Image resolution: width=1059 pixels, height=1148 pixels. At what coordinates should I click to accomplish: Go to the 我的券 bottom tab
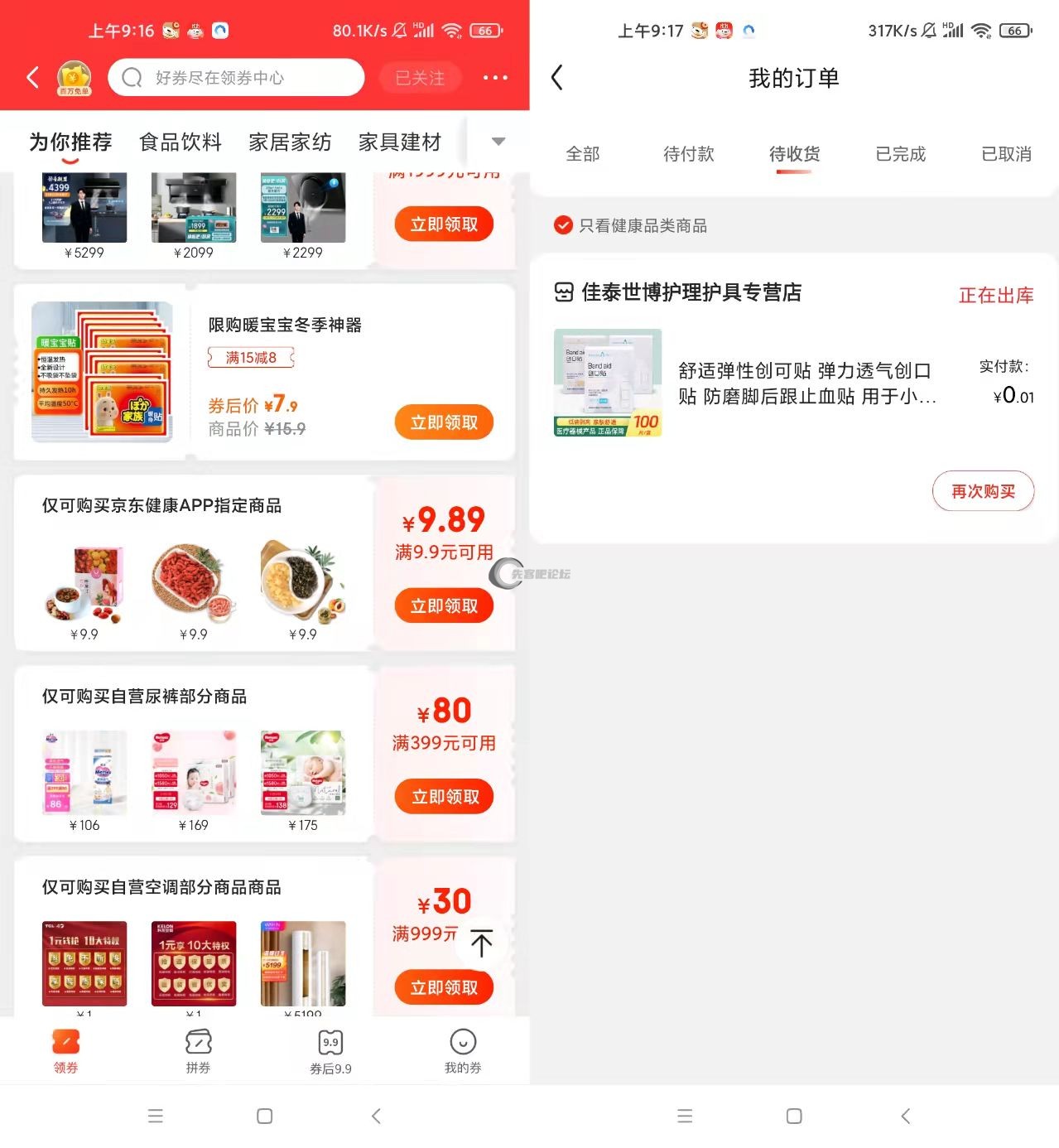463,1050
